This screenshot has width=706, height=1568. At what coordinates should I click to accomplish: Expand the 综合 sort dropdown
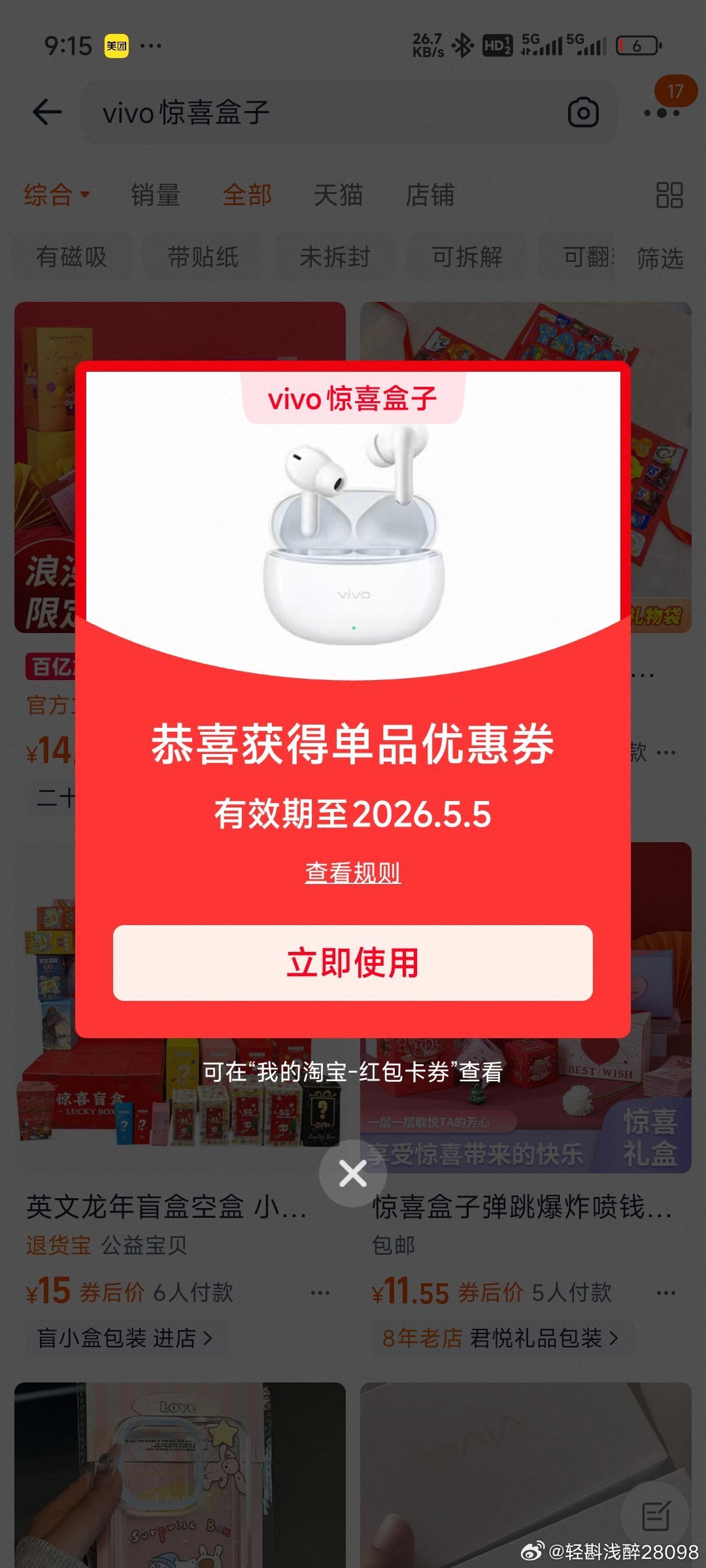[56, 195]
